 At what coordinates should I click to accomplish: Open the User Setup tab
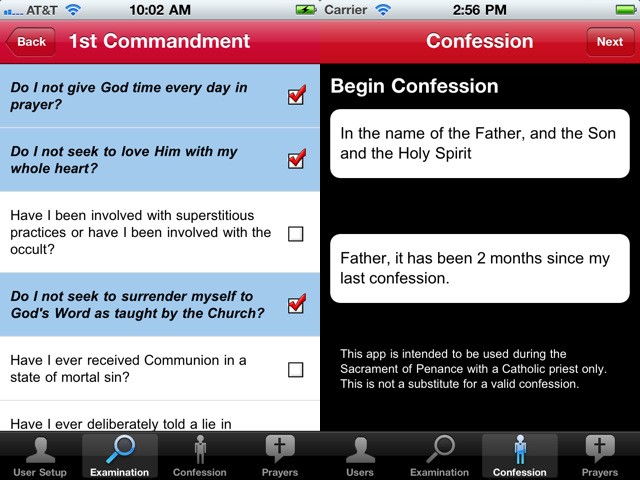(40, 456)
